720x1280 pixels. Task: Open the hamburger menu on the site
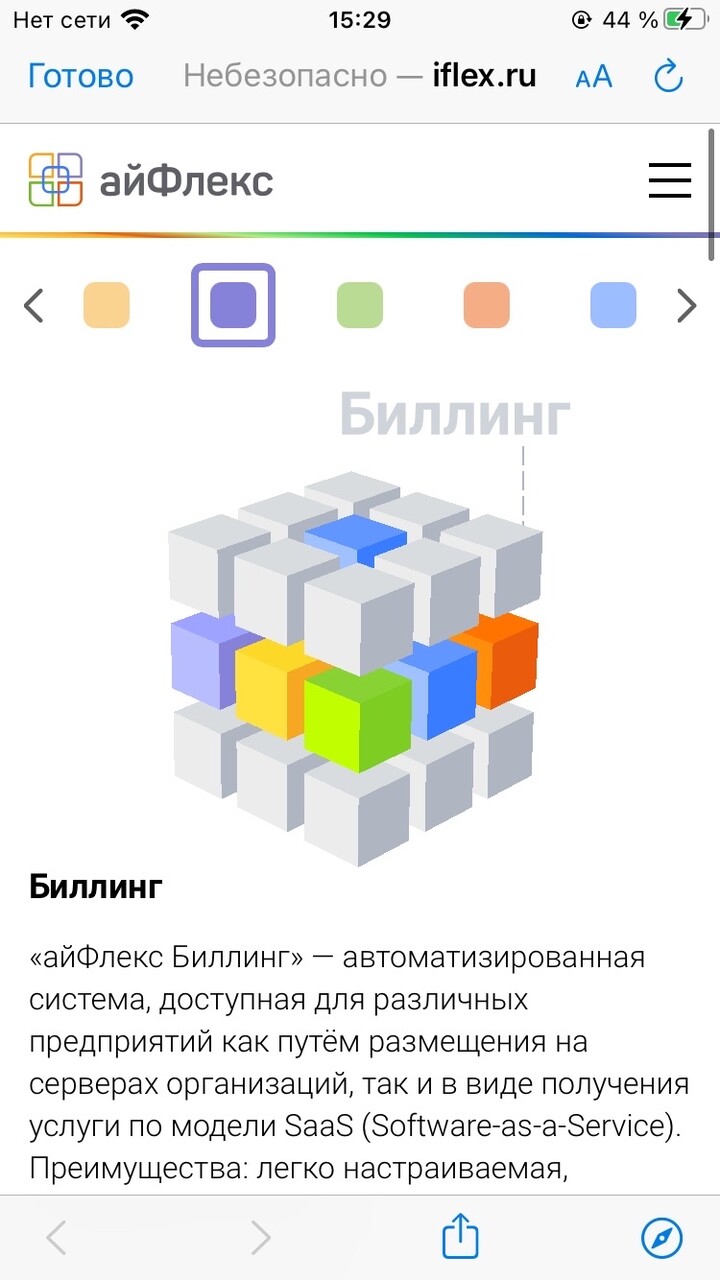[x=670, y=181]
